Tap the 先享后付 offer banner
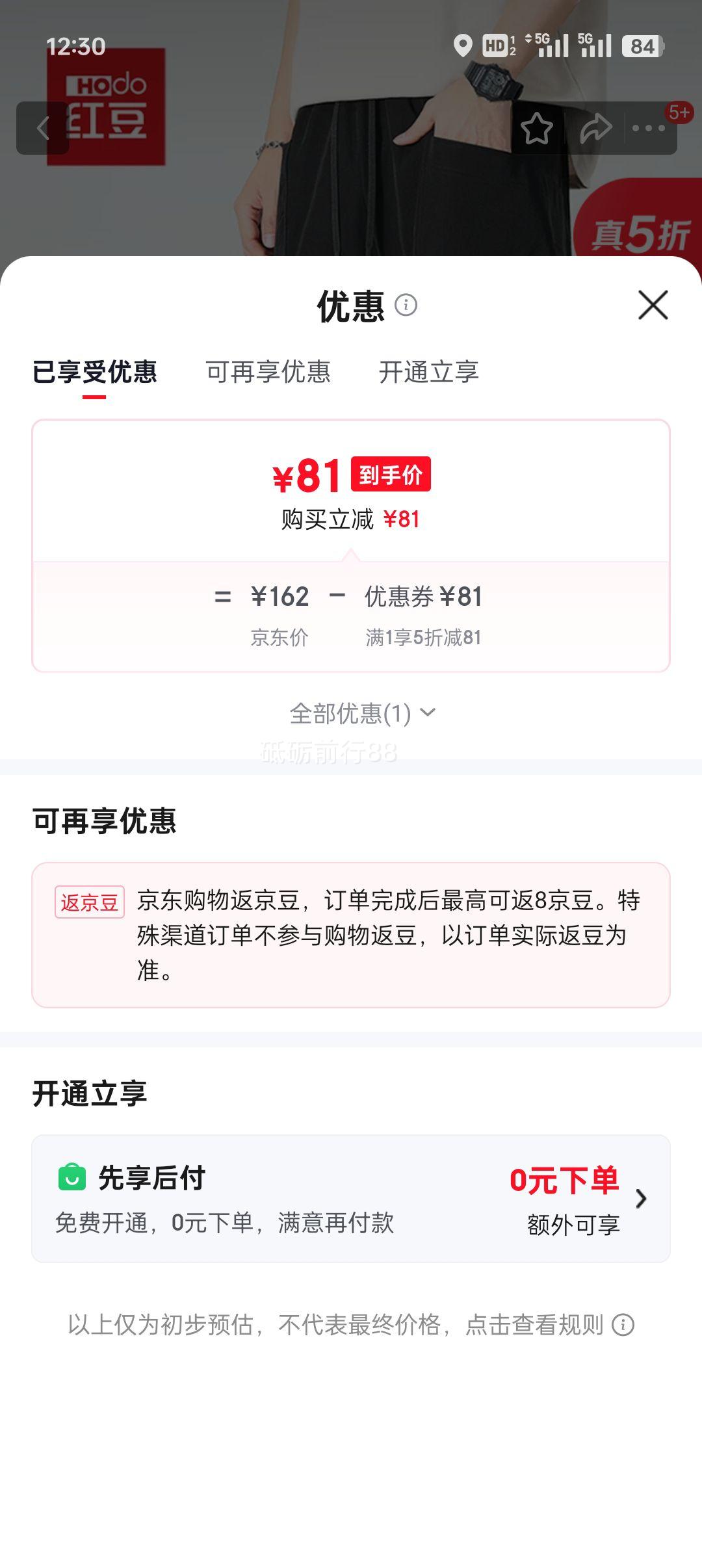Screen dimensions: 702x1568 [351, 1206]
